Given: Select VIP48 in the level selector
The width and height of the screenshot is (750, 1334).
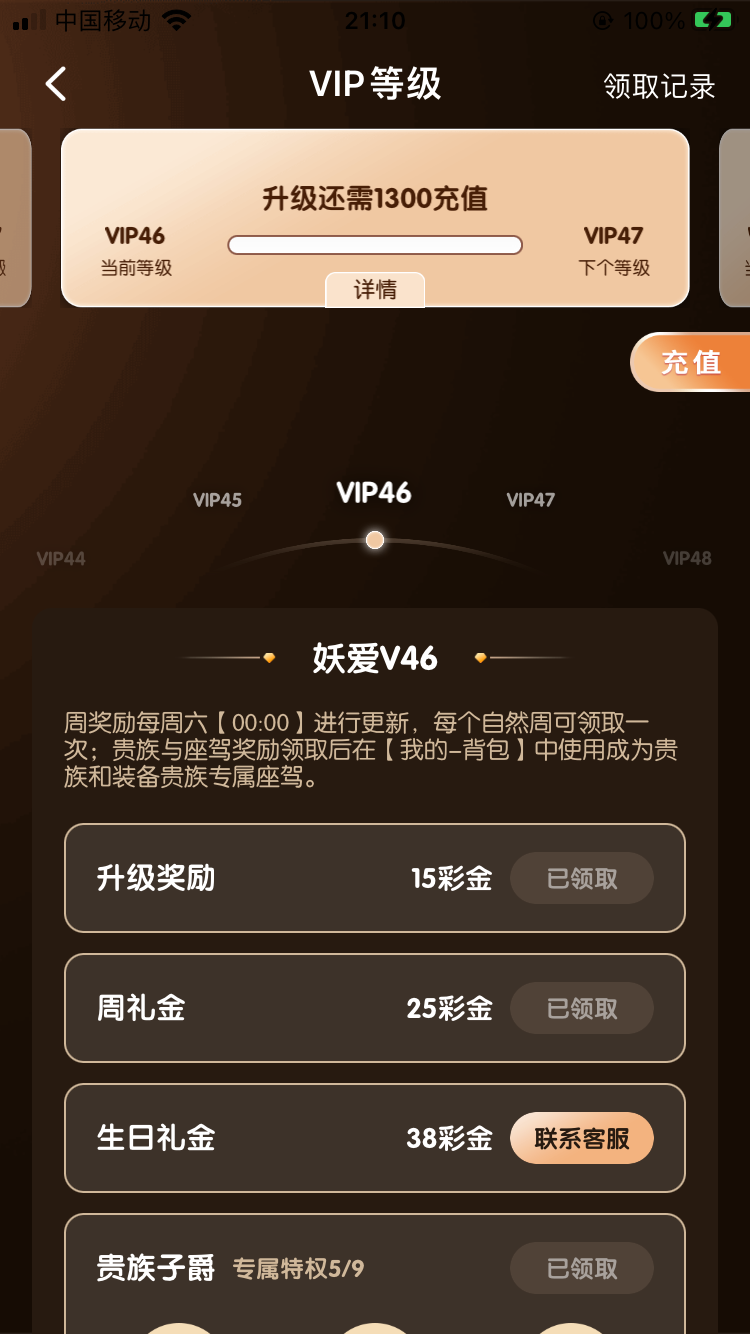Looking at the screenshot, I should (687, 559).
